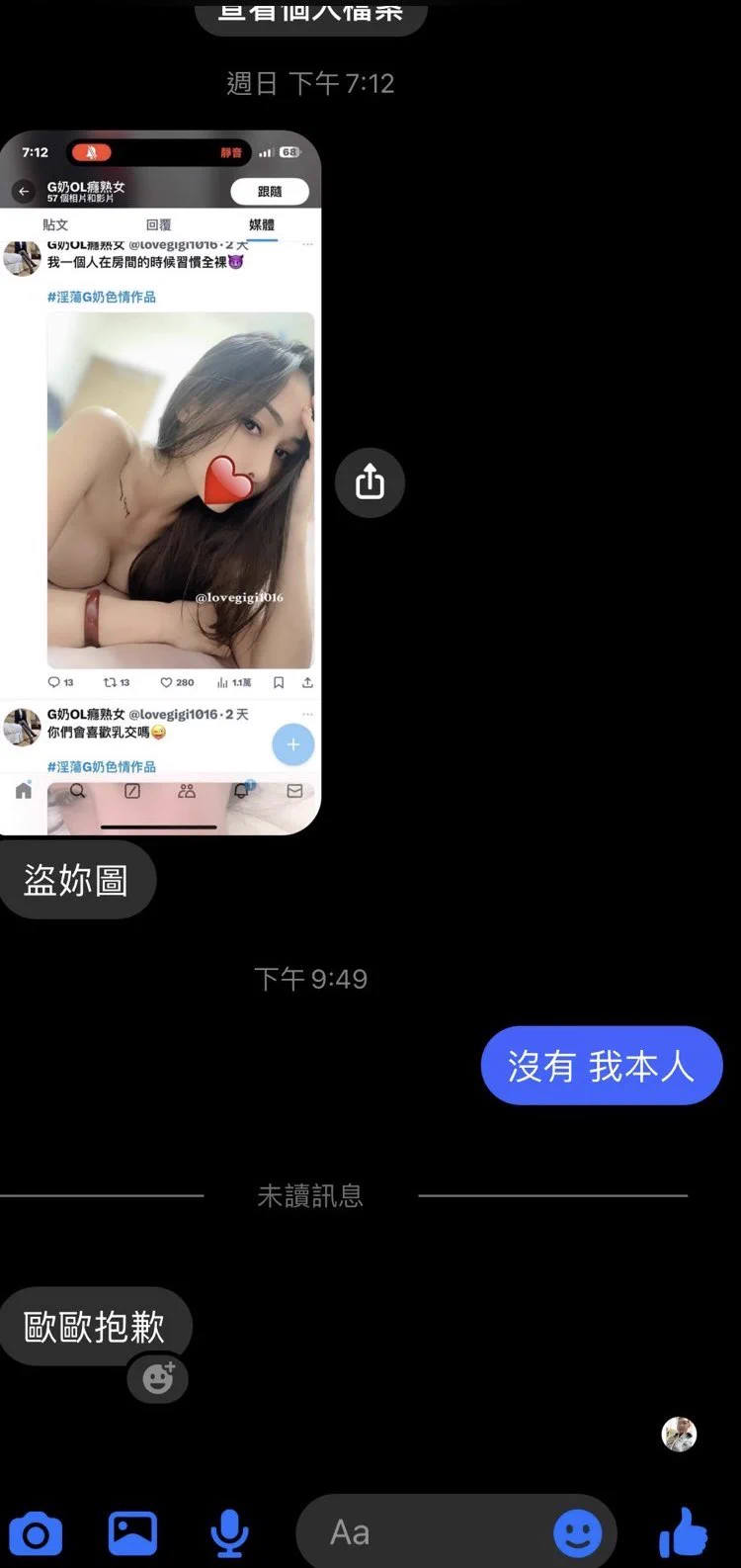
Task: Open the photo gallery picker
Action: (132, 1533)
